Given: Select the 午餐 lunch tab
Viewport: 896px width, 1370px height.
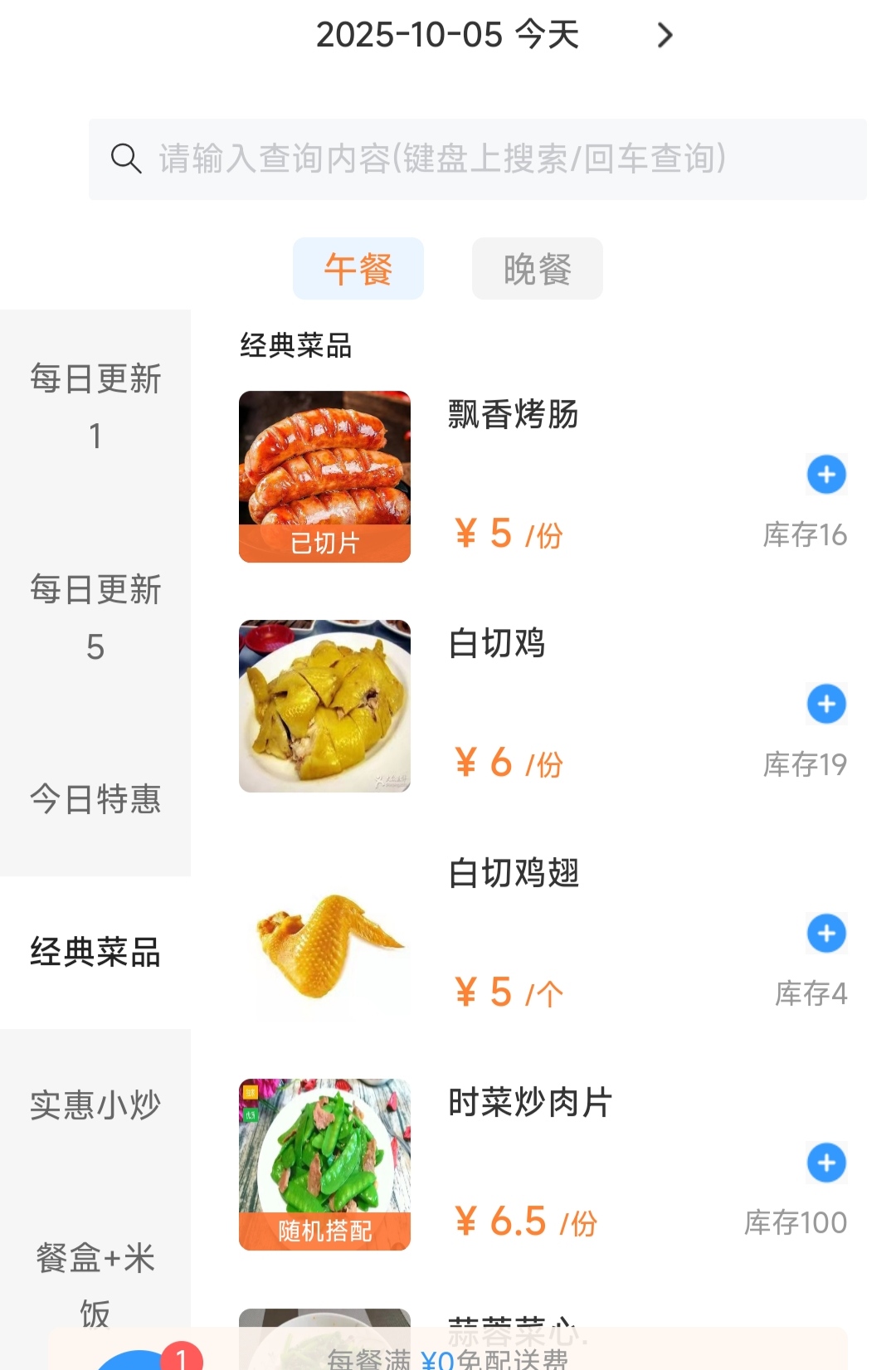Looking at the screenshot, I should click(358, 269).
